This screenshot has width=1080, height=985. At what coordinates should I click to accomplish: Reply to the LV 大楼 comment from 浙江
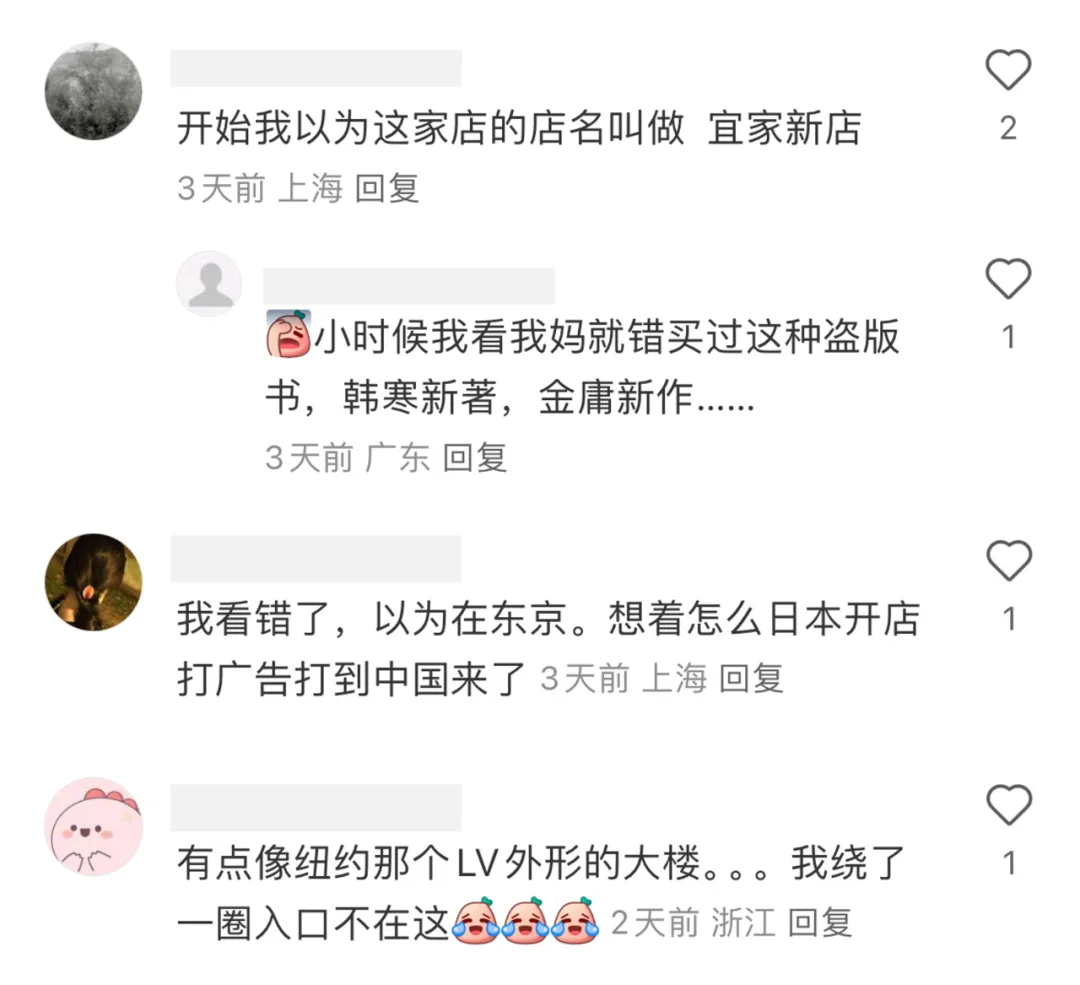[x=819, y=922]
